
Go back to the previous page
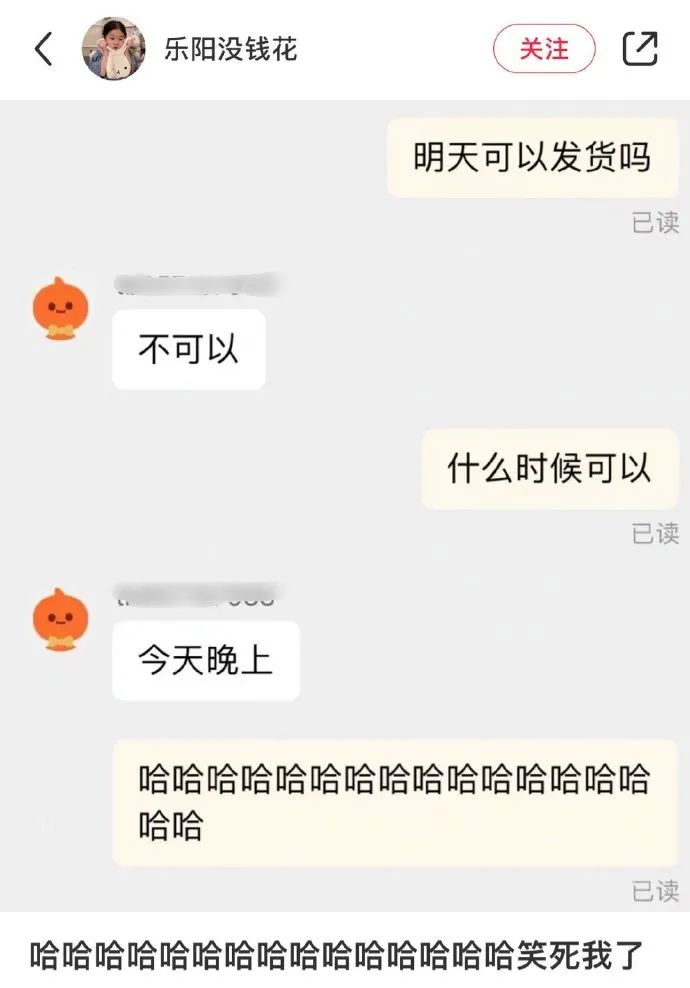pyautogui.click(x=43, y=48)
